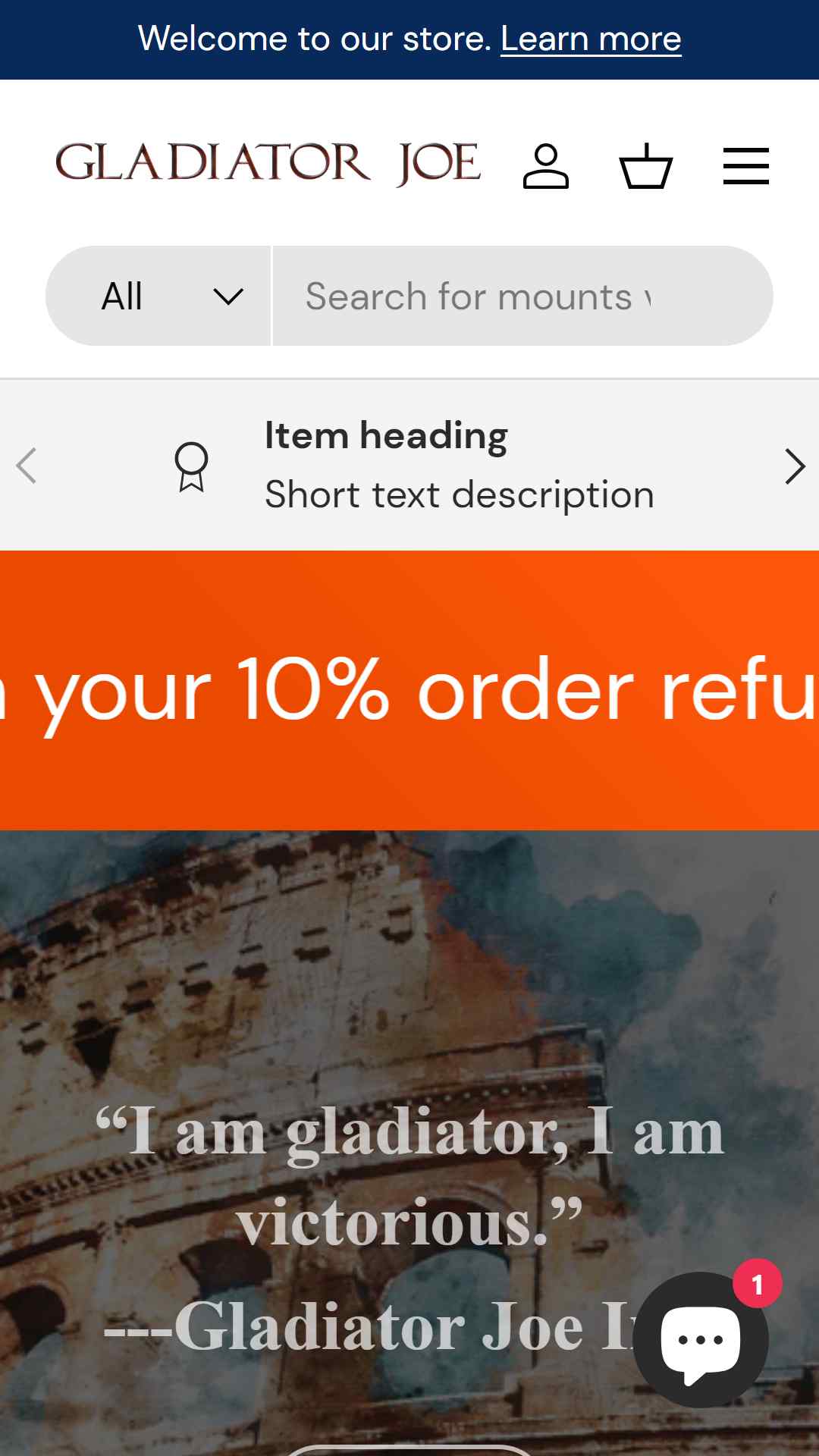819x1456 pixels.
Task: Tap the Search for mounts field
Action: click(522, 296)
